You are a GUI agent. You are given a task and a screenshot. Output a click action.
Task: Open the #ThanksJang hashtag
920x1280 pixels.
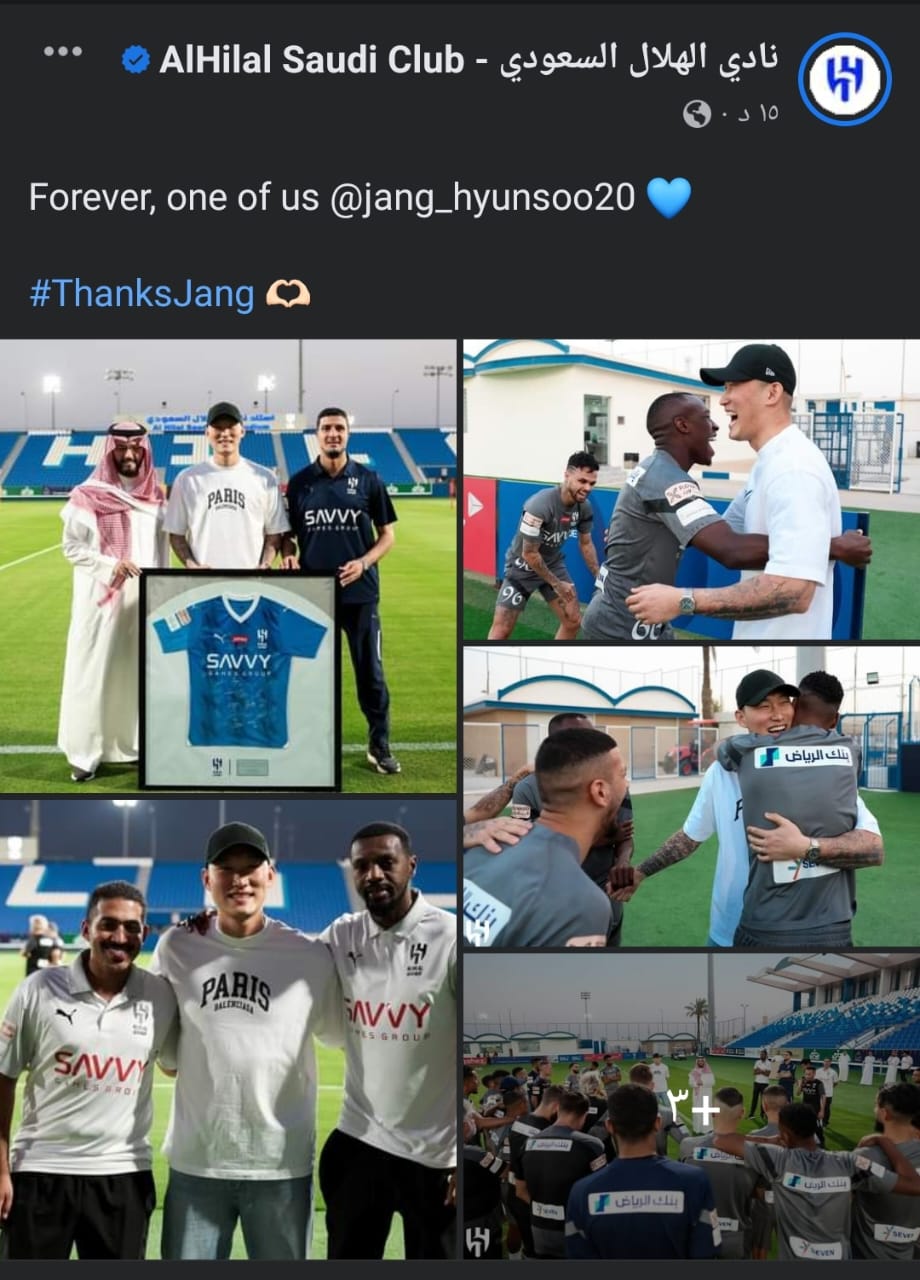142,294
